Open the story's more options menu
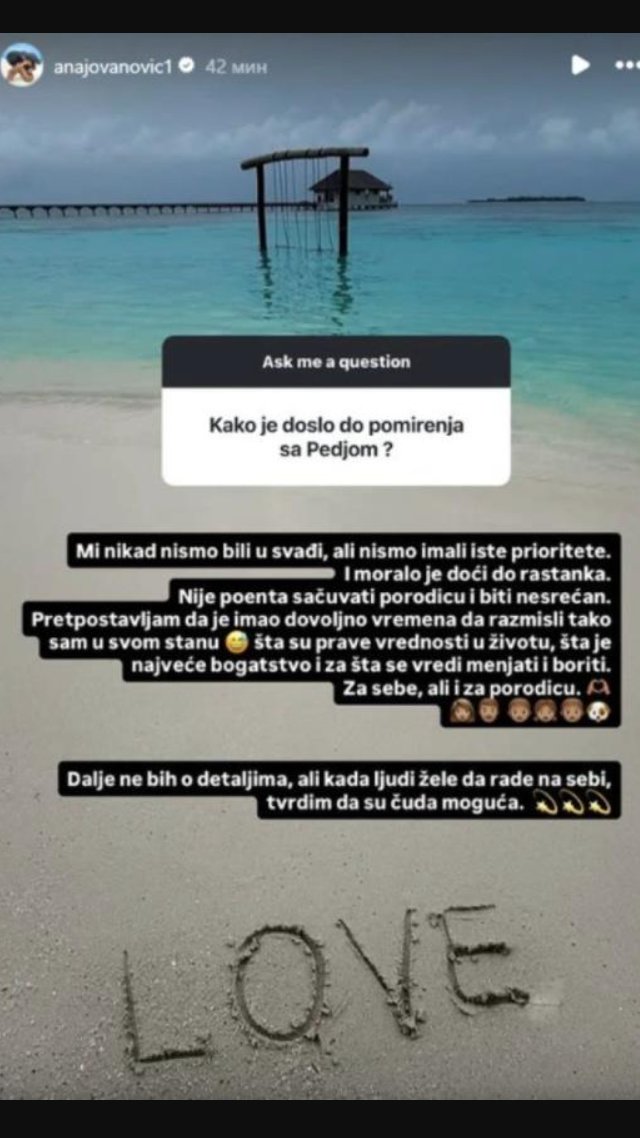640x1138 pixels. coord(624,65)
